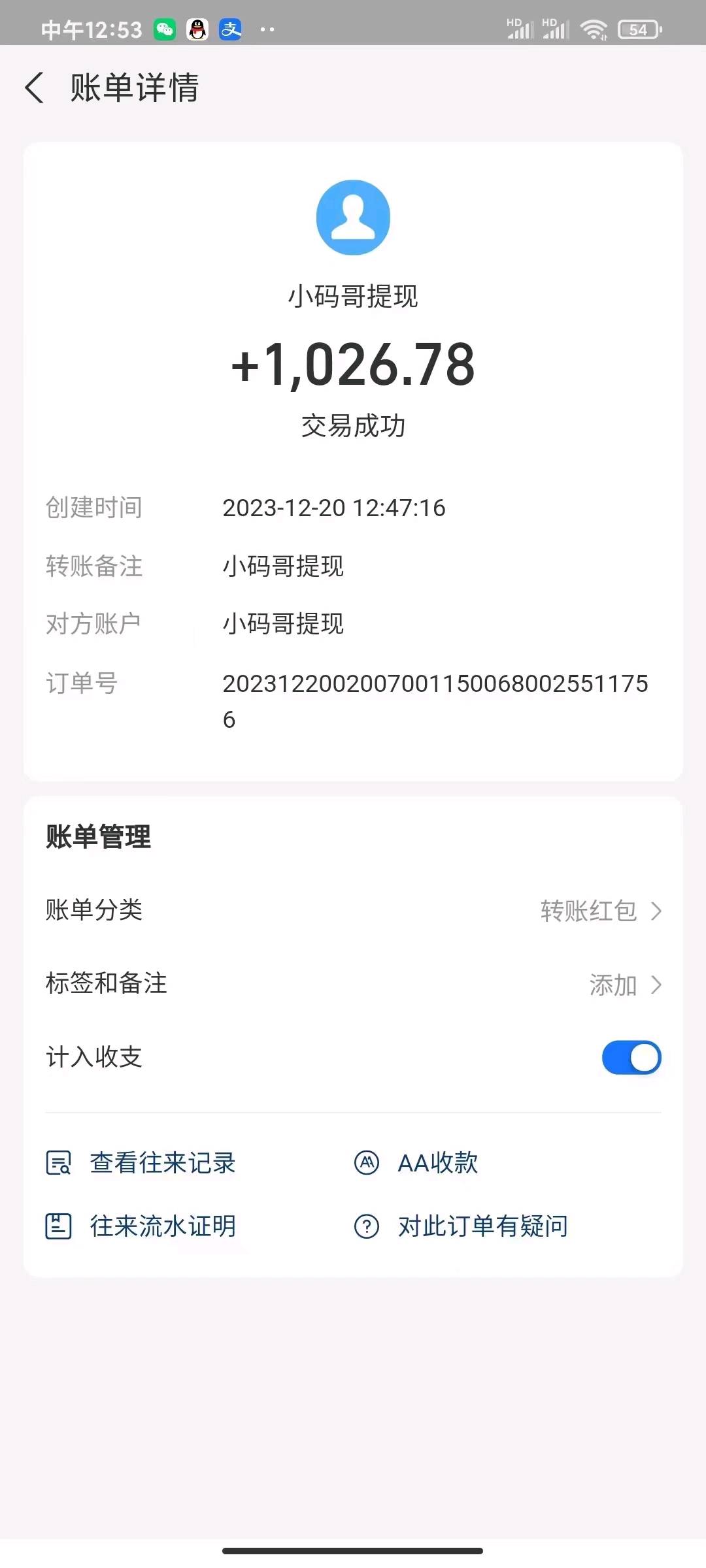Open the 账单分类 row

pyautogui.click(x=353, y=910)
